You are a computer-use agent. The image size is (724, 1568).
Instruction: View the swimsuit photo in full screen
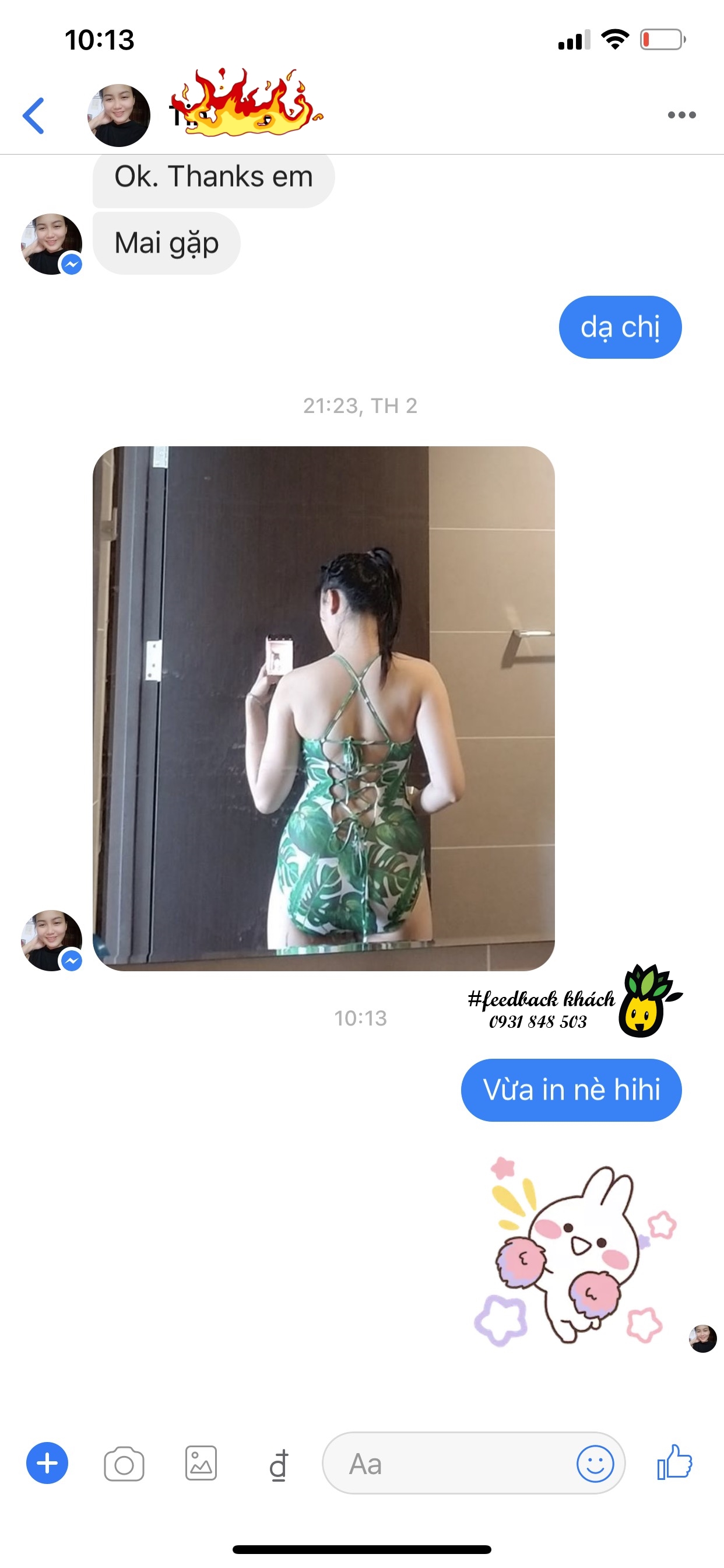(323, 708)
